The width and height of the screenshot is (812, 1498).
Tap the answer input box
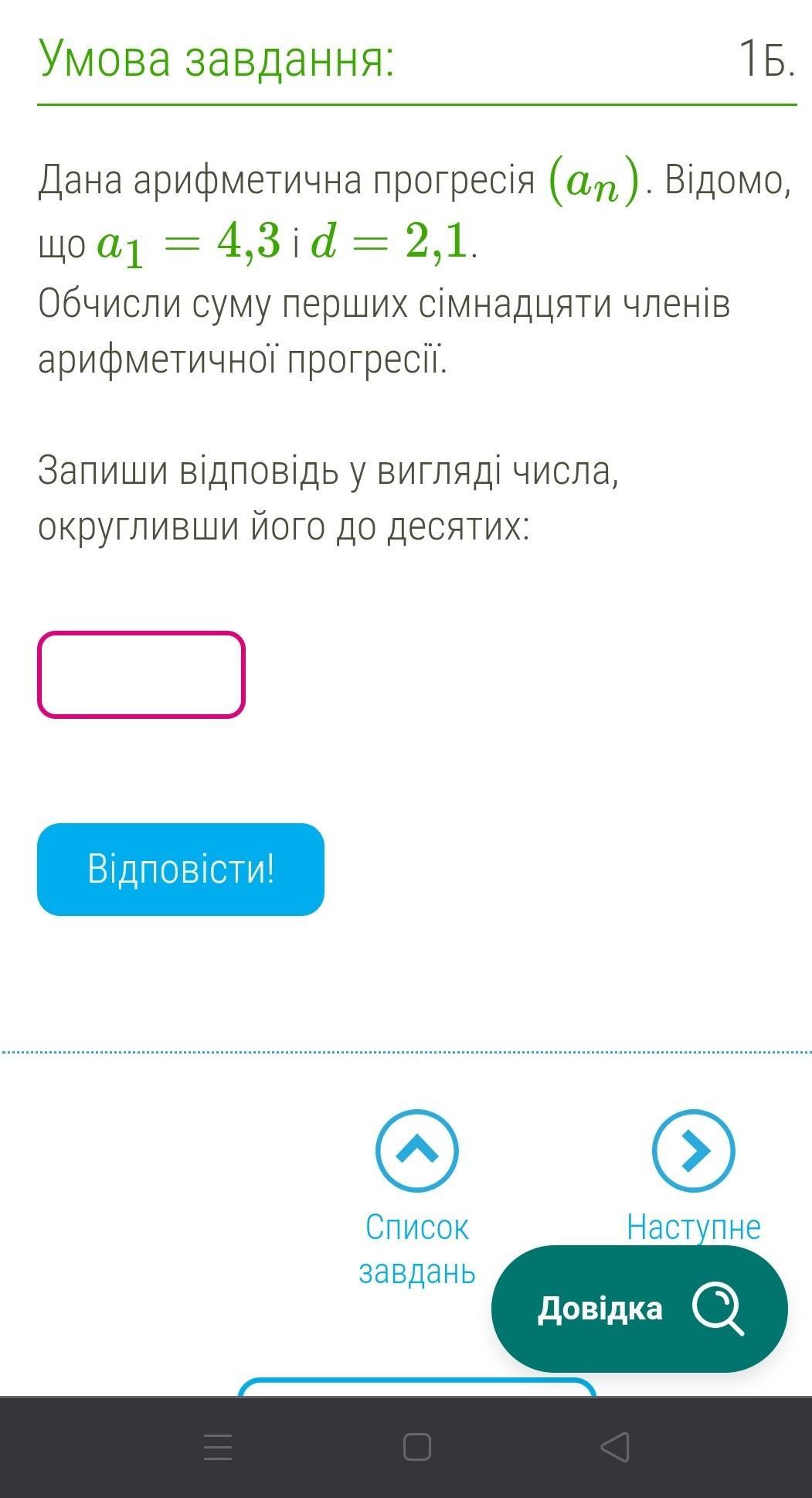[x=141, y=675]
